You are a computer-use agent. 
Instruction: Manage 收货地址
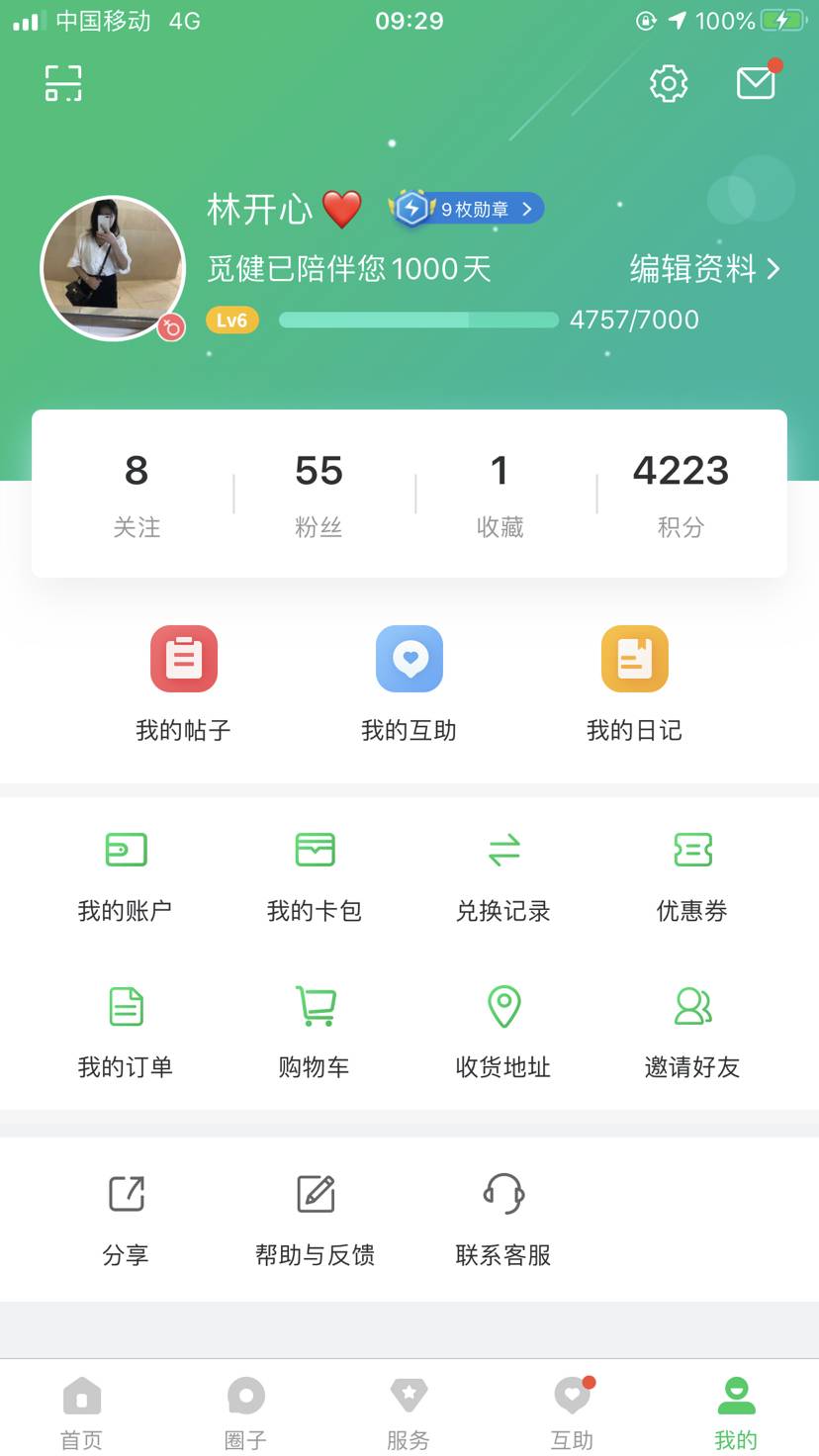click(x=503, y=1031)
